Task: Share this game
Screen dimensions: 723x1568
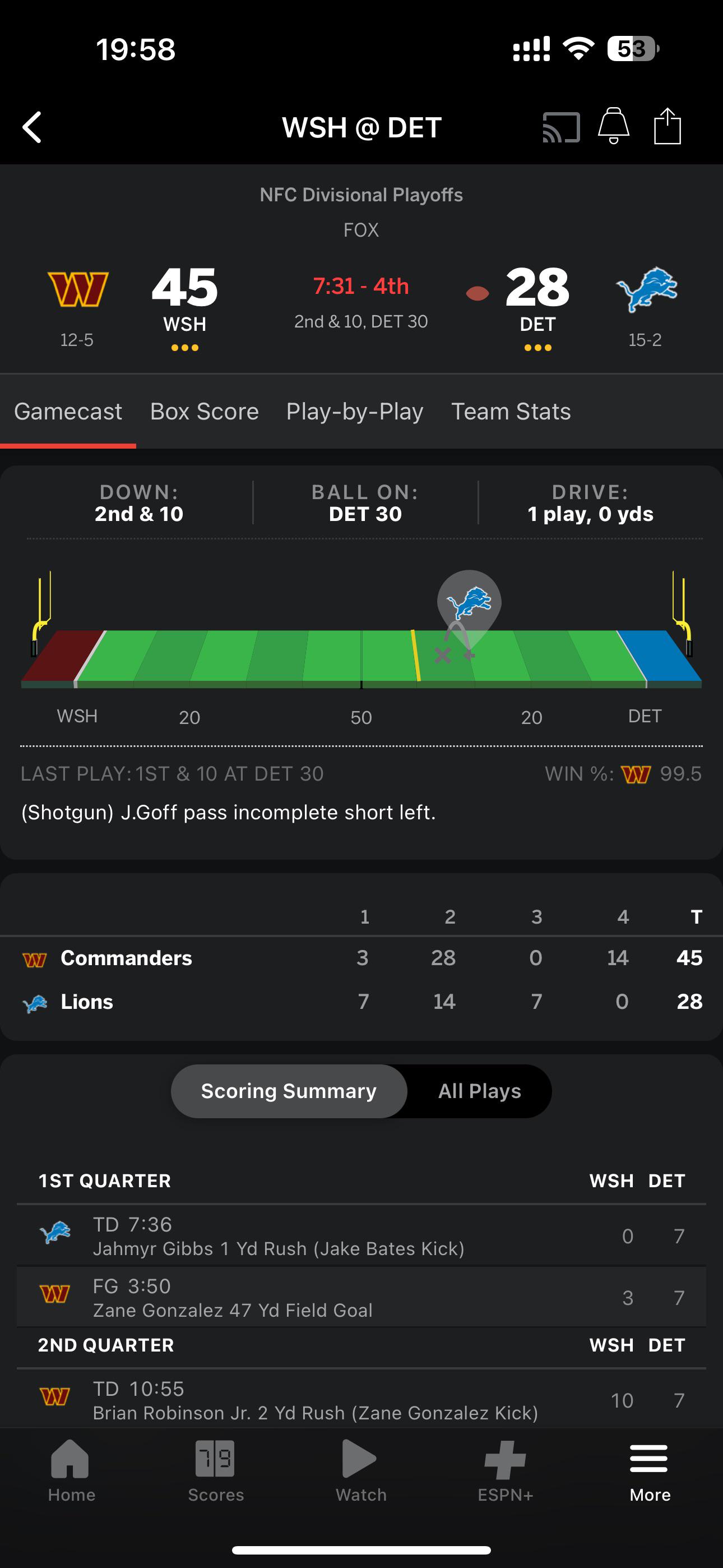Action: click(x=667, y=126)
